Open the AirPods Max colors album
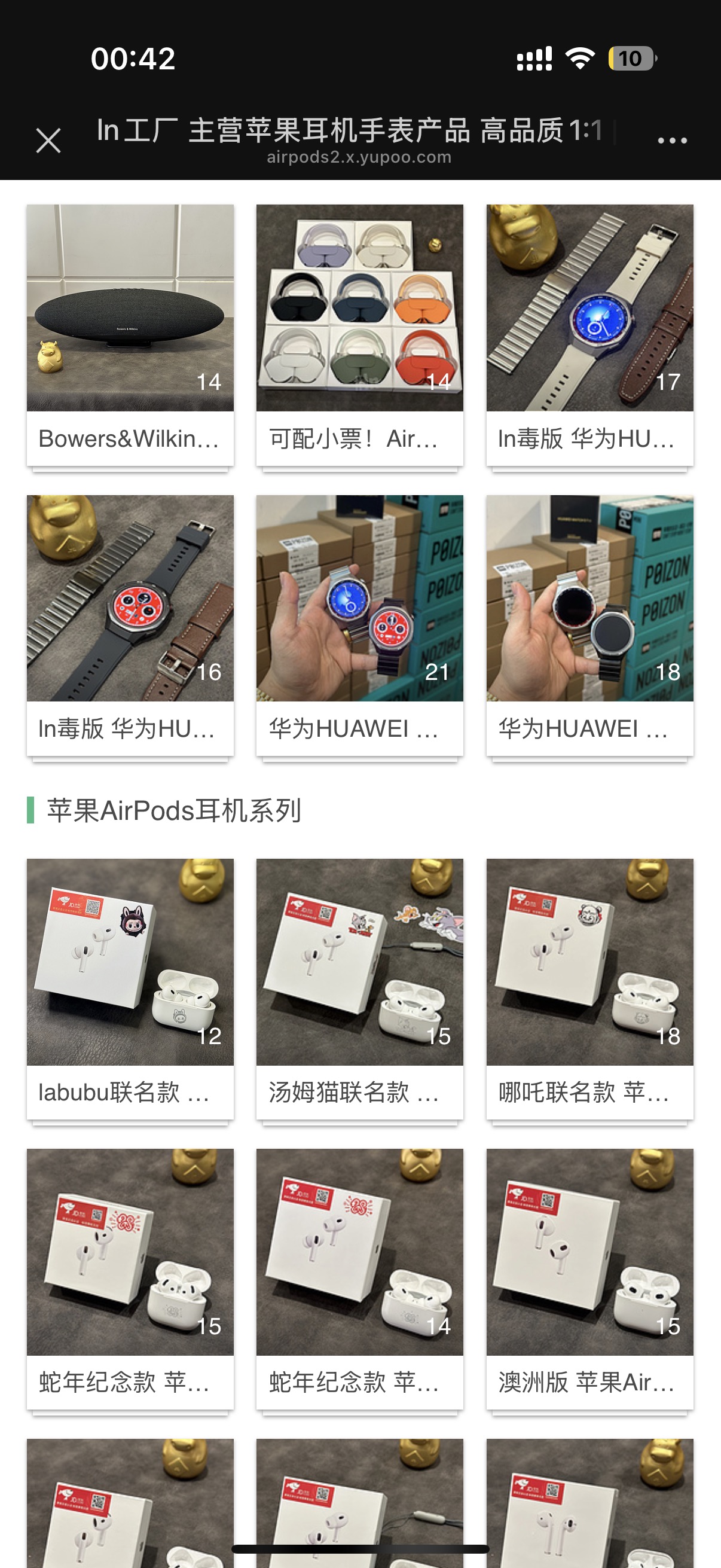The image size is (721, 1568). click(x=359, y=307)
